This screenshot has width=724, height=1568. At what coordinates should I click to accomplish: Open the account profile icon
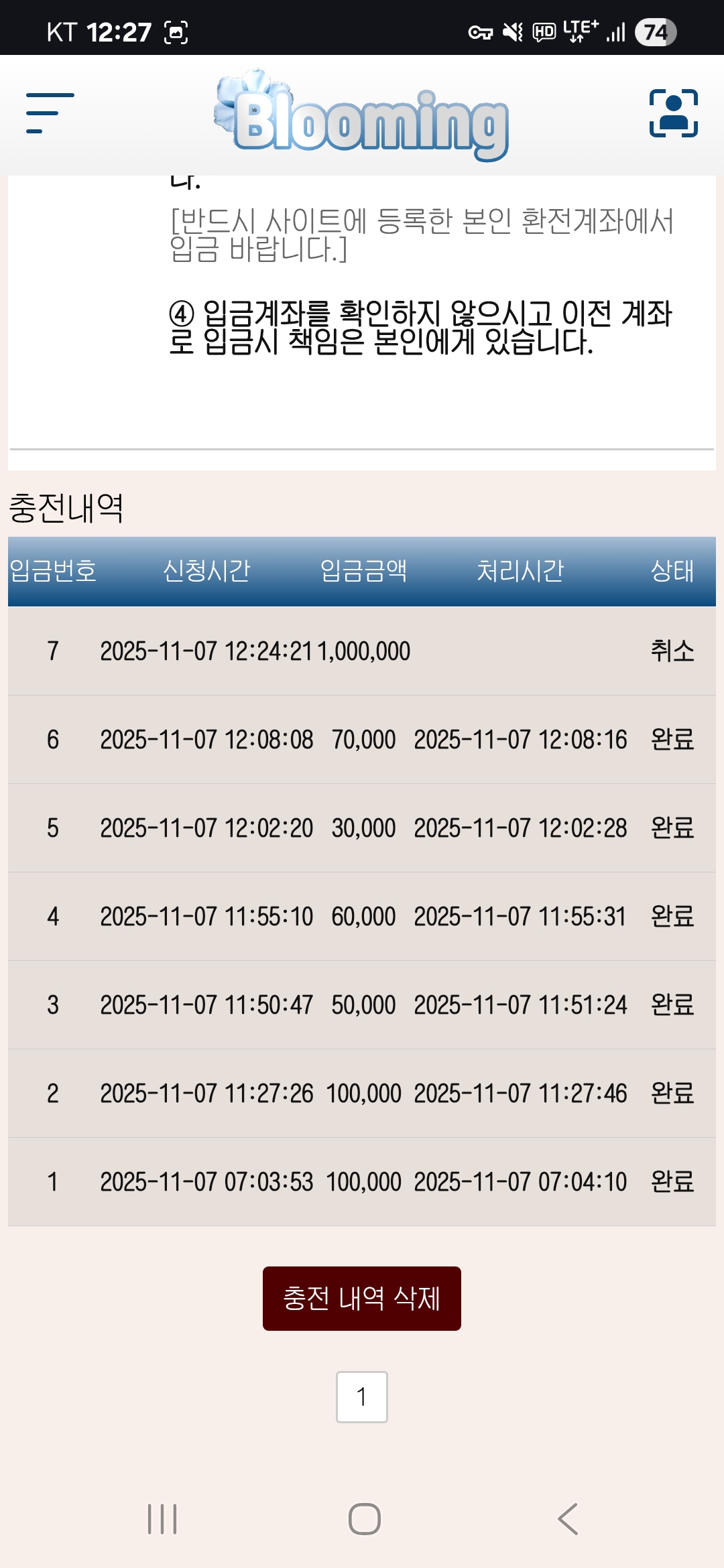pos(674,113)
